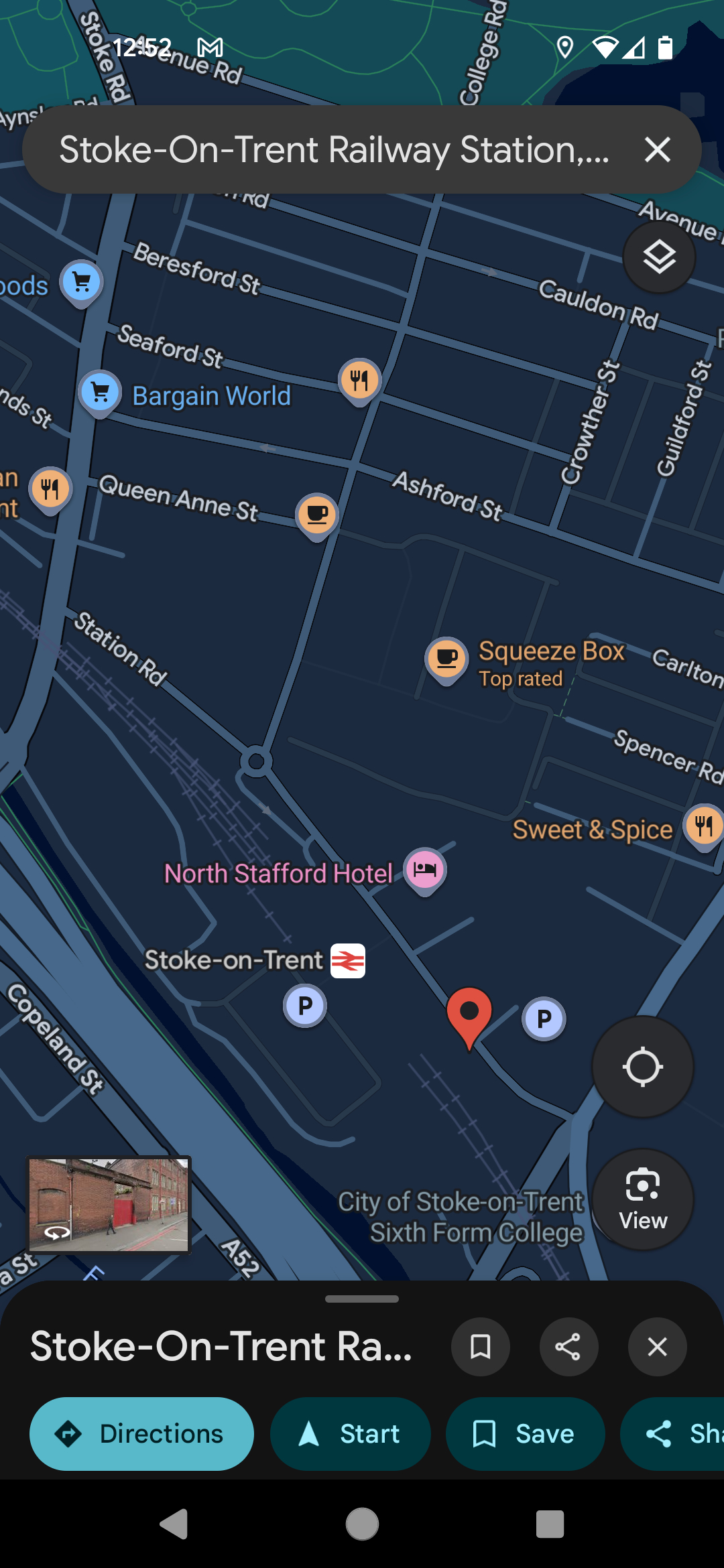Image resolution: width=724 pixels, height=1568 pixels.
Task: Open the map layers button
Action: 659,257
